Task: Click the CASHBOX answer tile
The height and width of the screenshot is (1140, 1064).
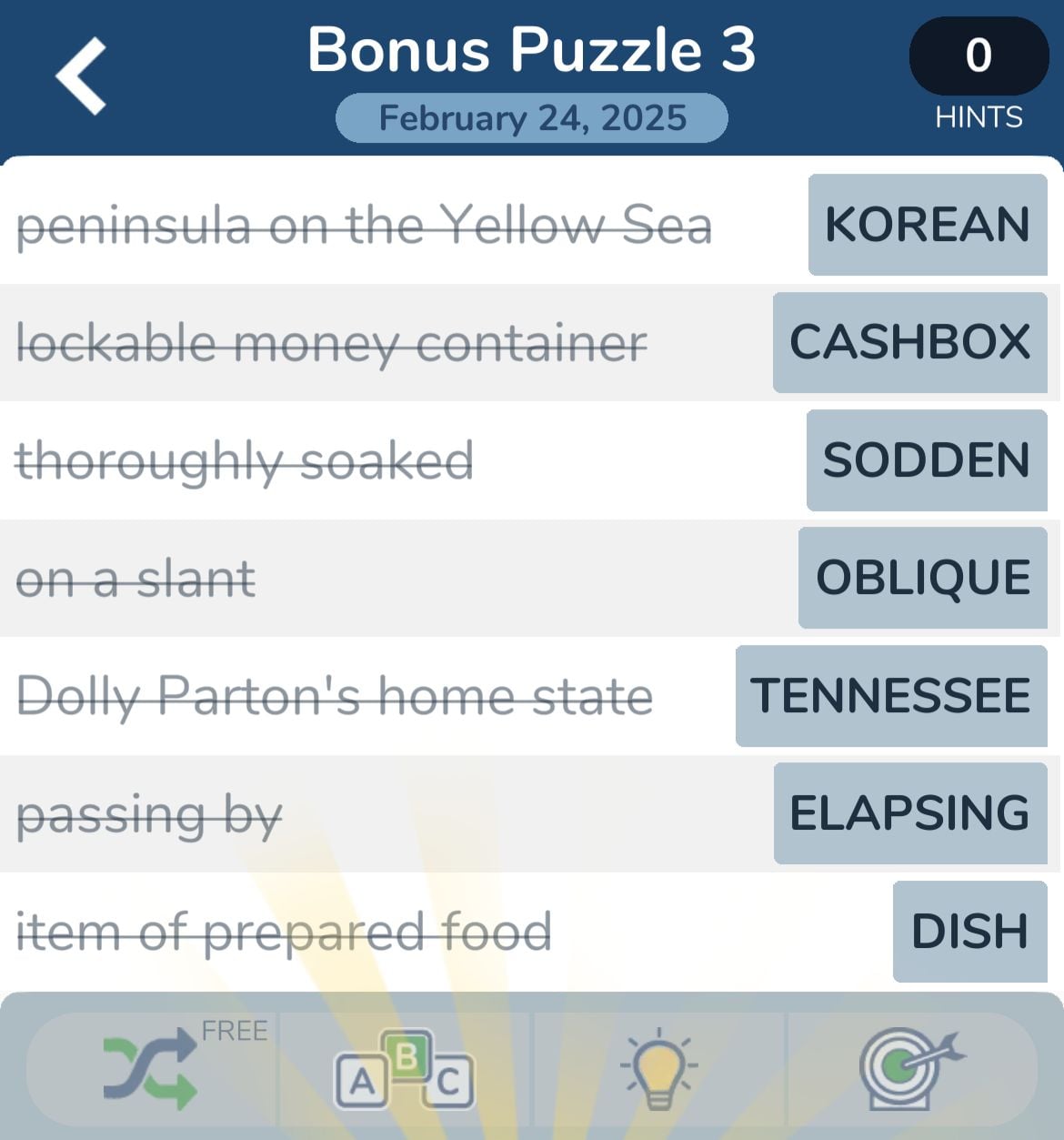Action: click(x=910, y=343)
